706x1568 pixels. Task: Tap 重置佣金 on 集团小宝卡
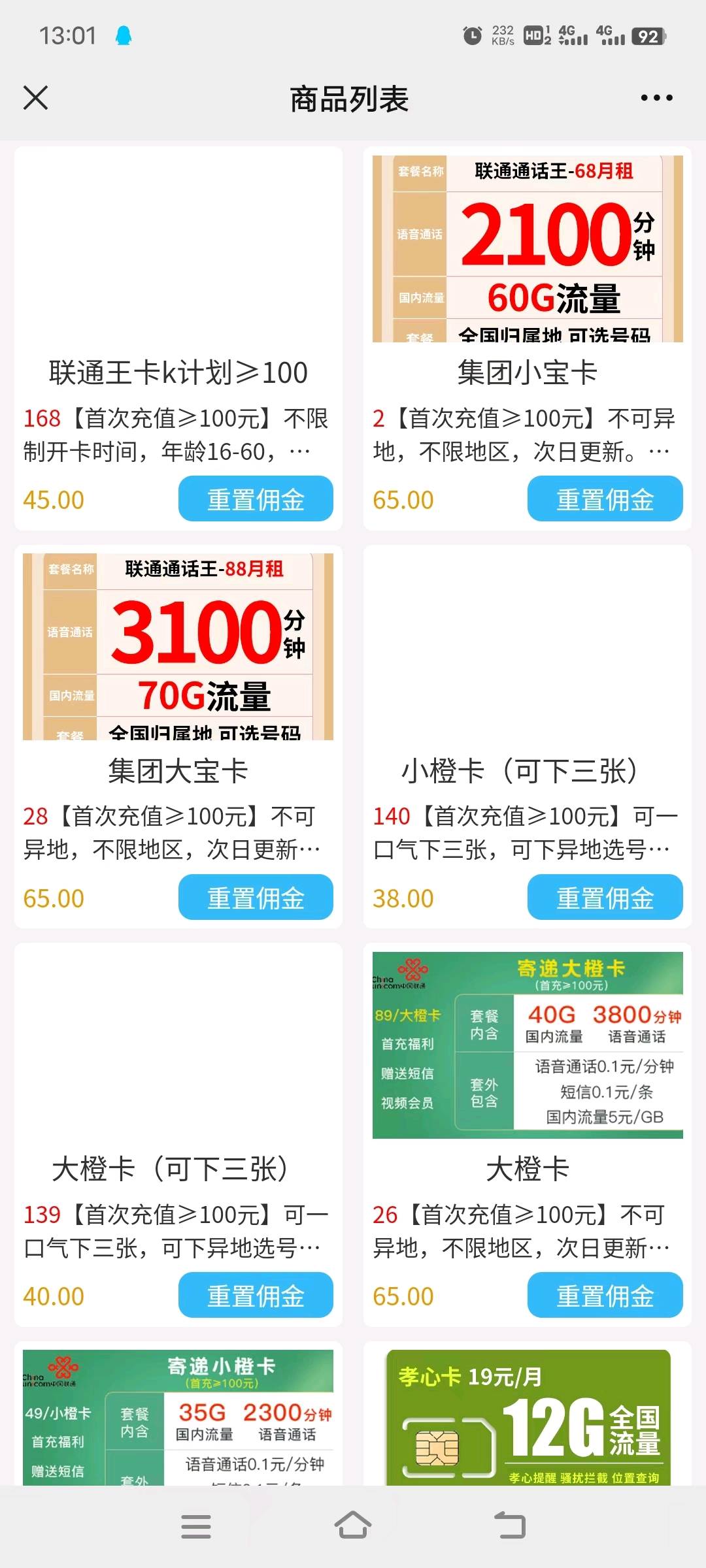click(605, 500)
